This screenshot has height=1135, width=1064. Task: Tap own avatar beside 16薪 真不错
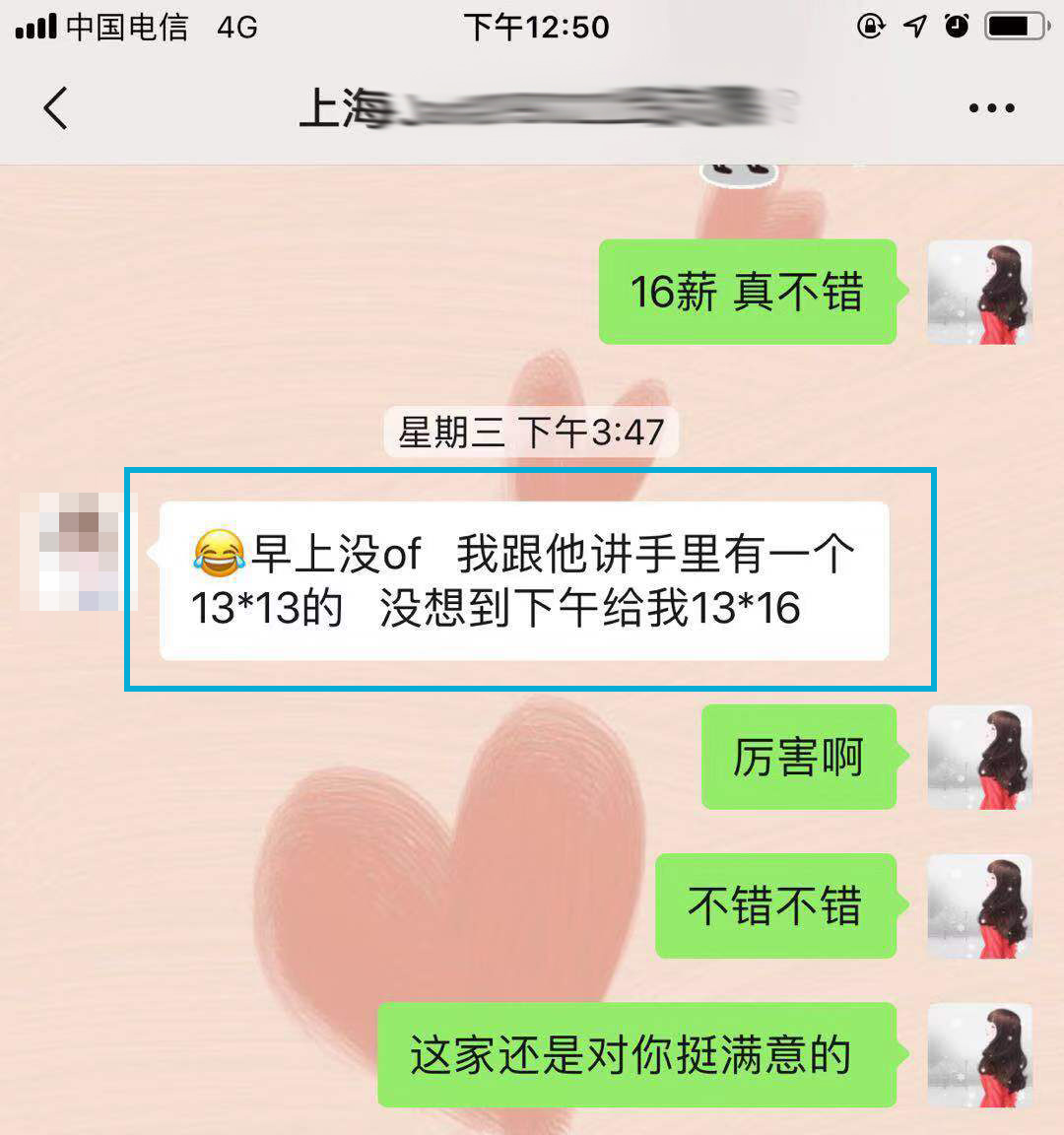979,293
